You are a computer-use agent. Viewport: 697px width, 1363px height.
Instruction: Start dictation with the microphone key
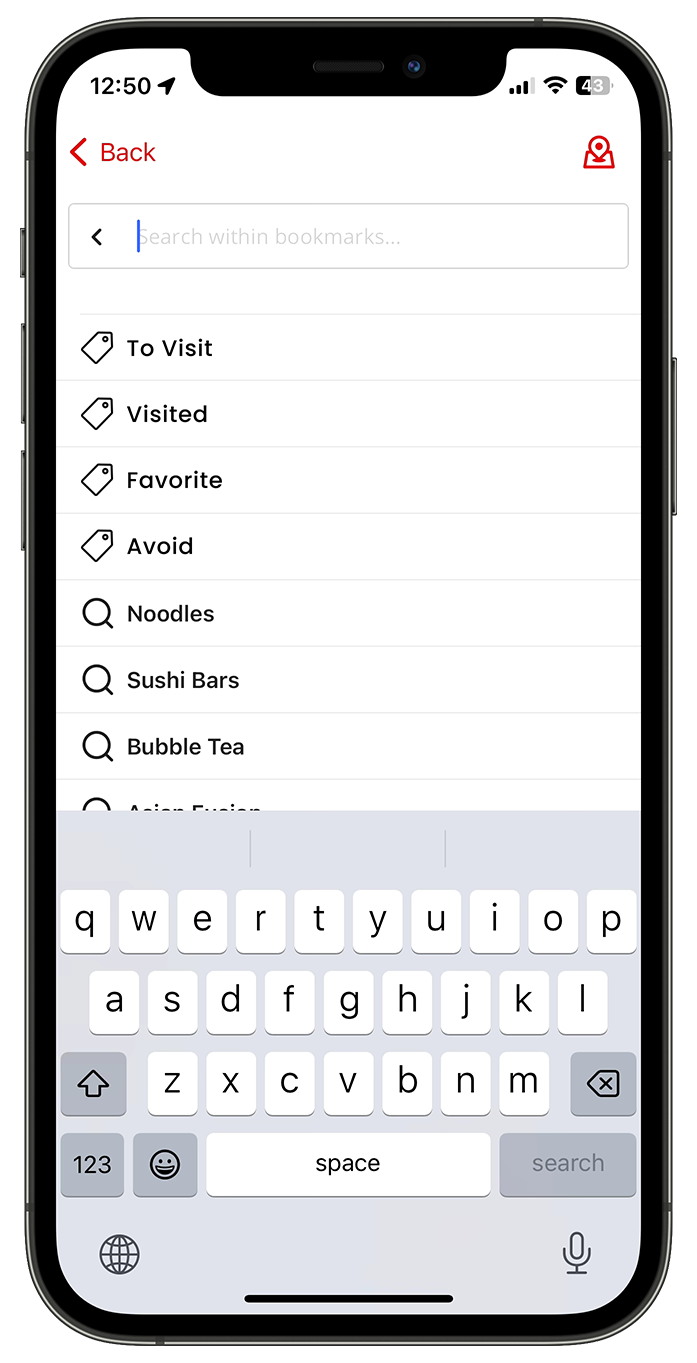[576, 1252]
